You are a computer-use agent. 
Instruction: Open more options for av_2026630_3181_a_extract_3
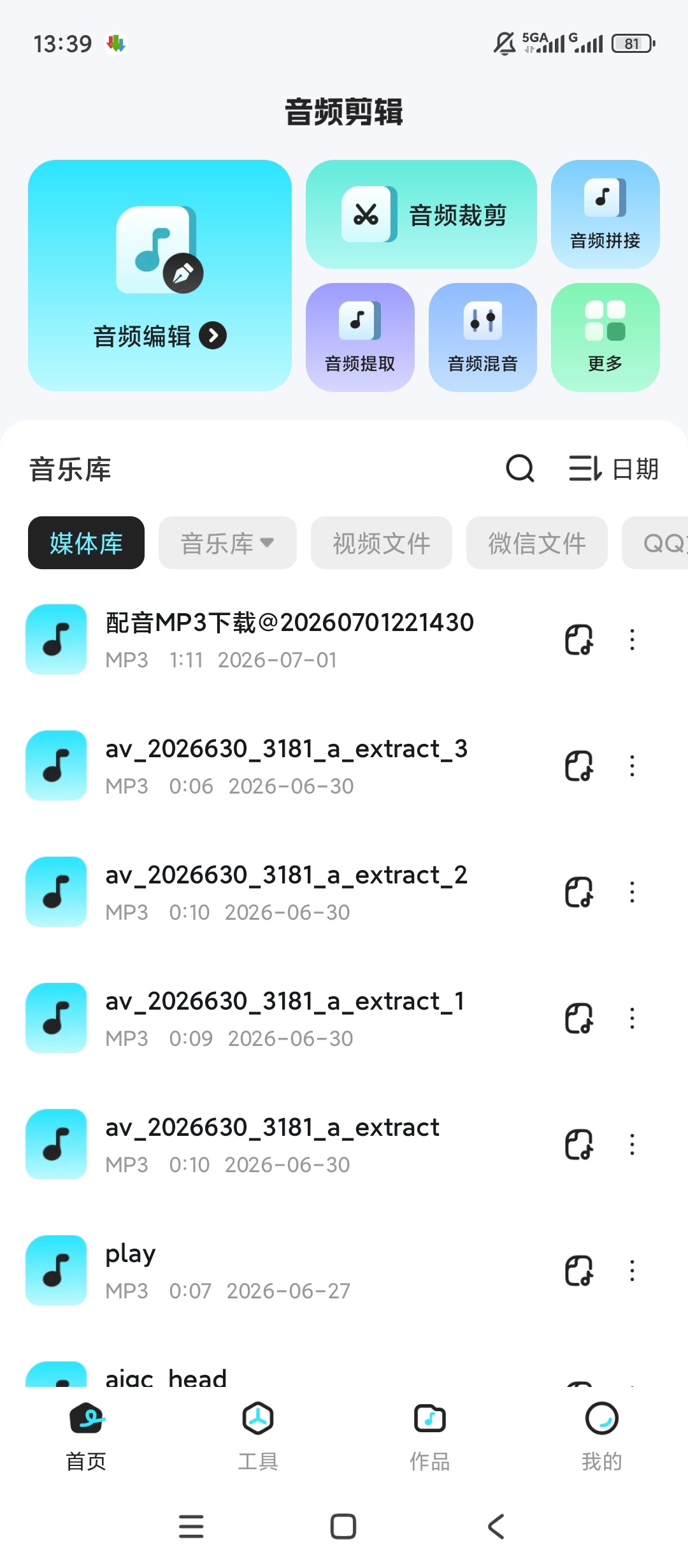(x=632, y=766)
